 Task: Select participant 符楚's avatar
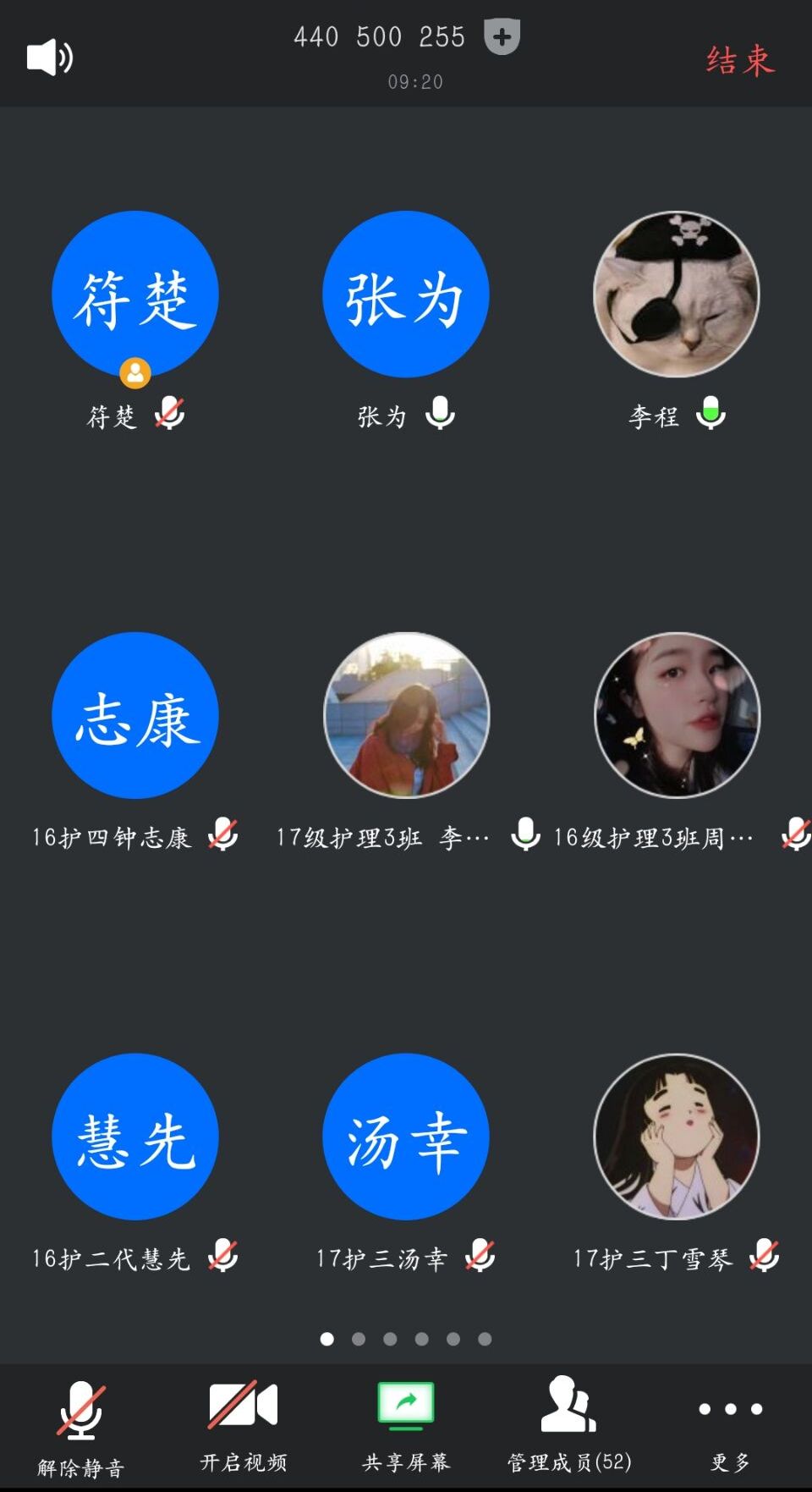(135, 294)
